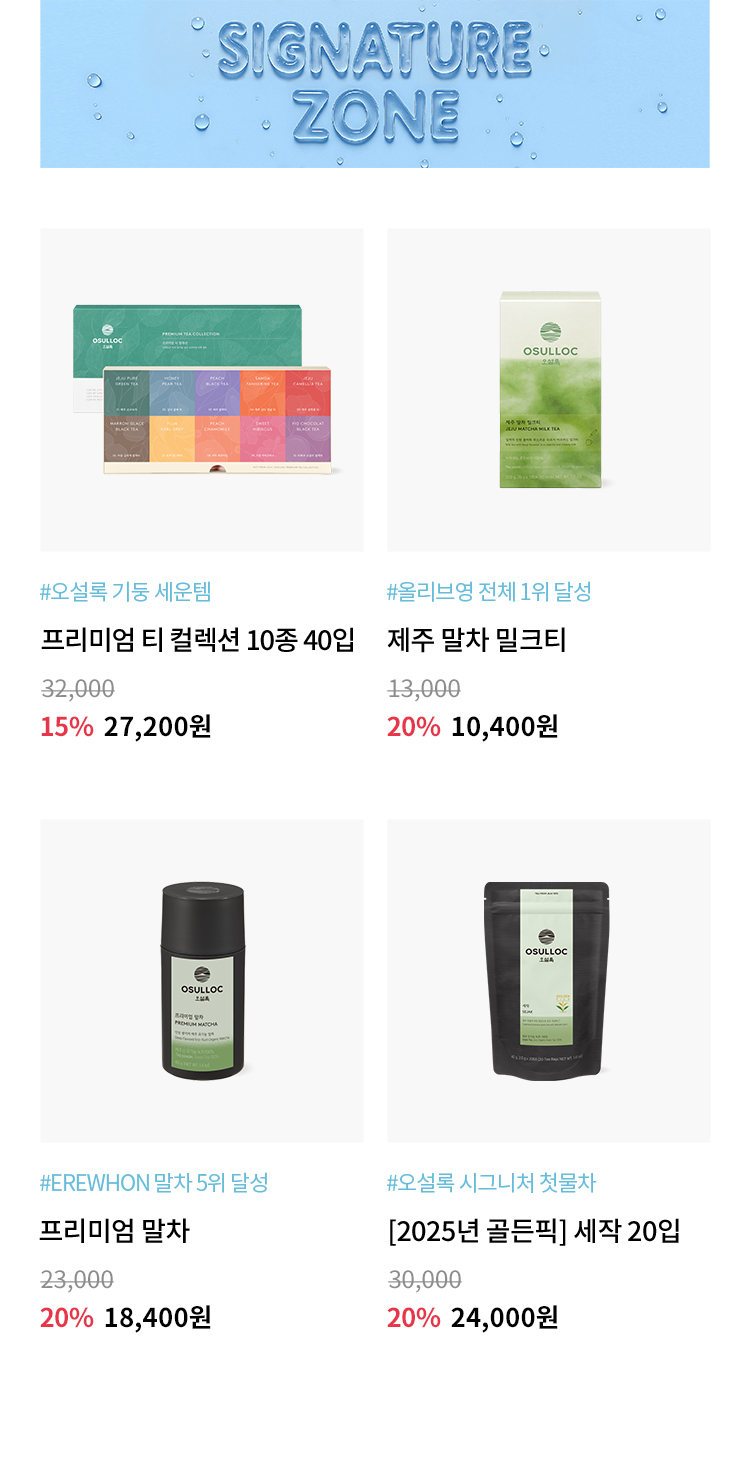Open the 프리미엄 말차 product card
Viewport: 750px width, 1462px height.
(201, 981)
